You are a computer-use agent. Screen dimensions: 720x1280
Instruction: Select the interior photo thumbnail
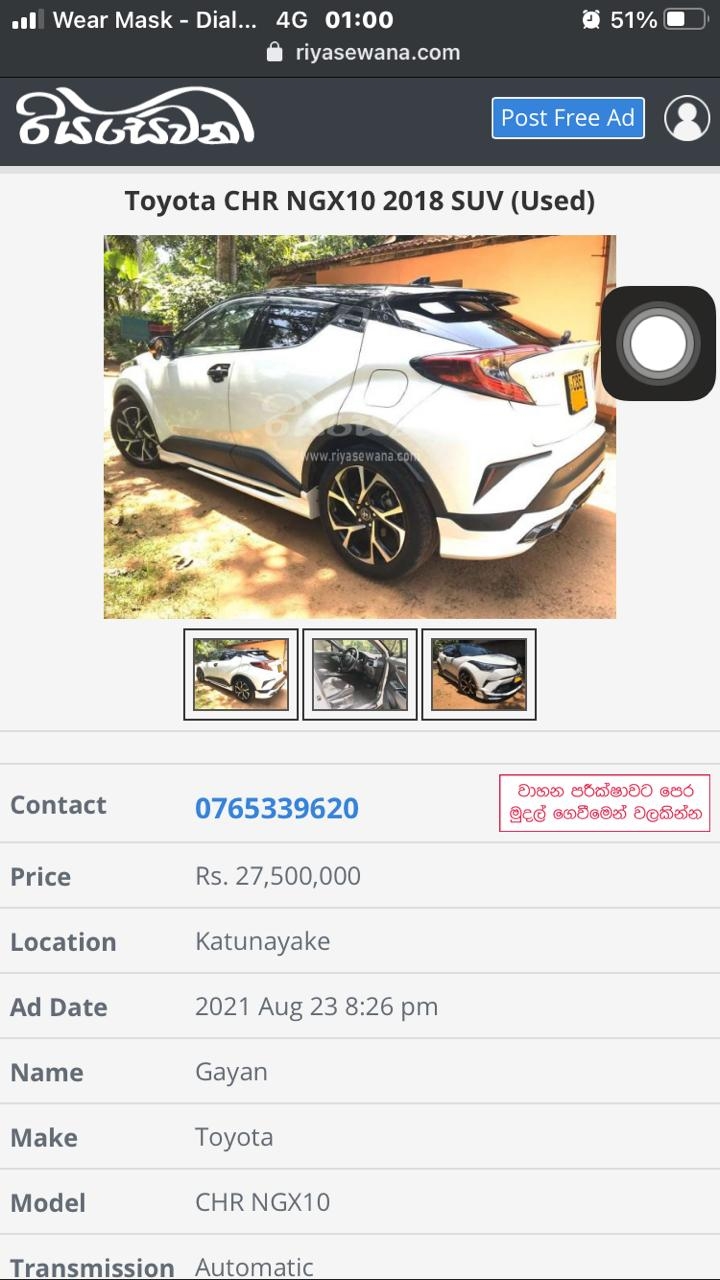[x=360, y=674]
